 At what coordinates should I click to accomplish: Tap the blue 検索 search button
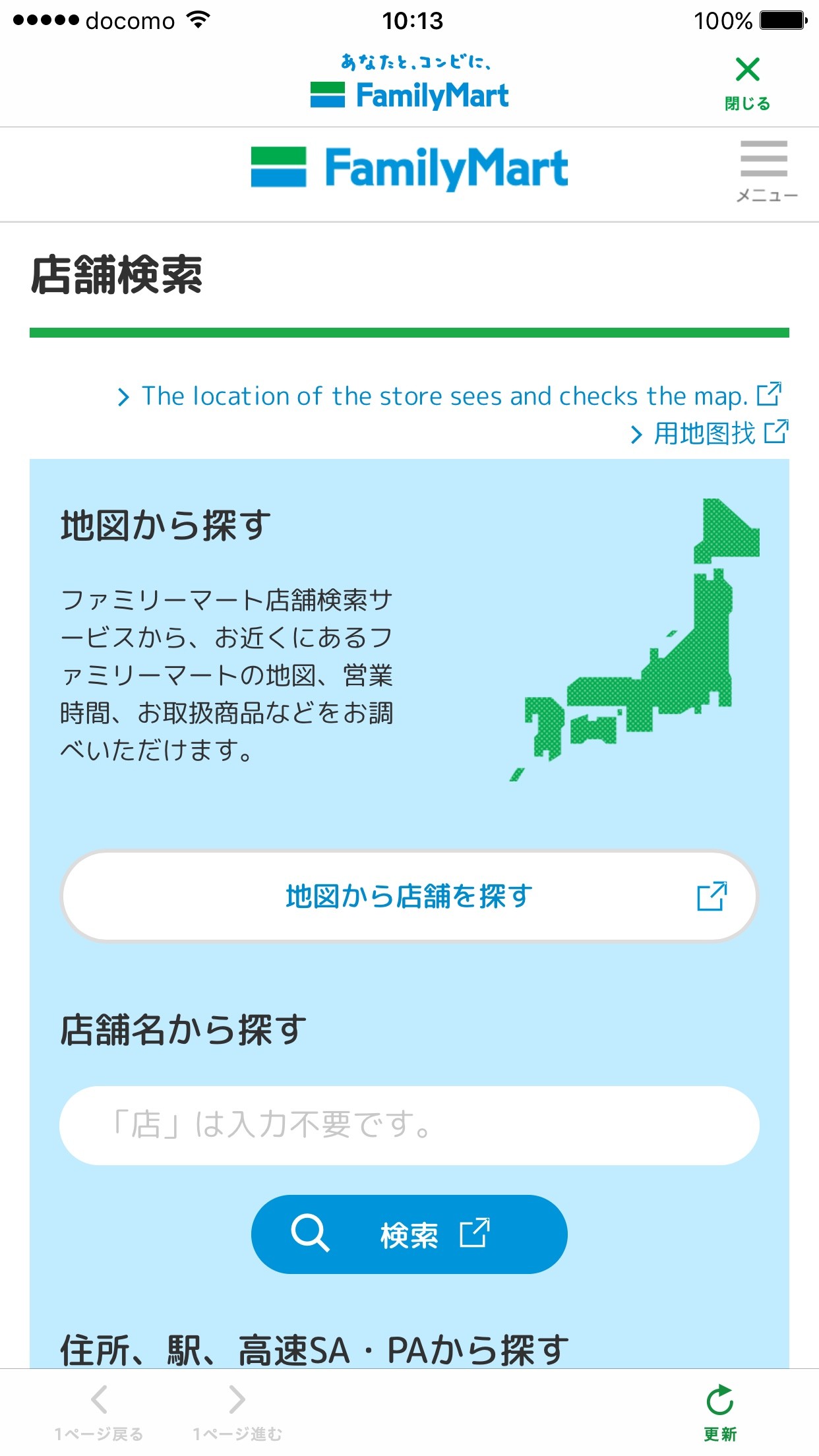(409, 1234)
